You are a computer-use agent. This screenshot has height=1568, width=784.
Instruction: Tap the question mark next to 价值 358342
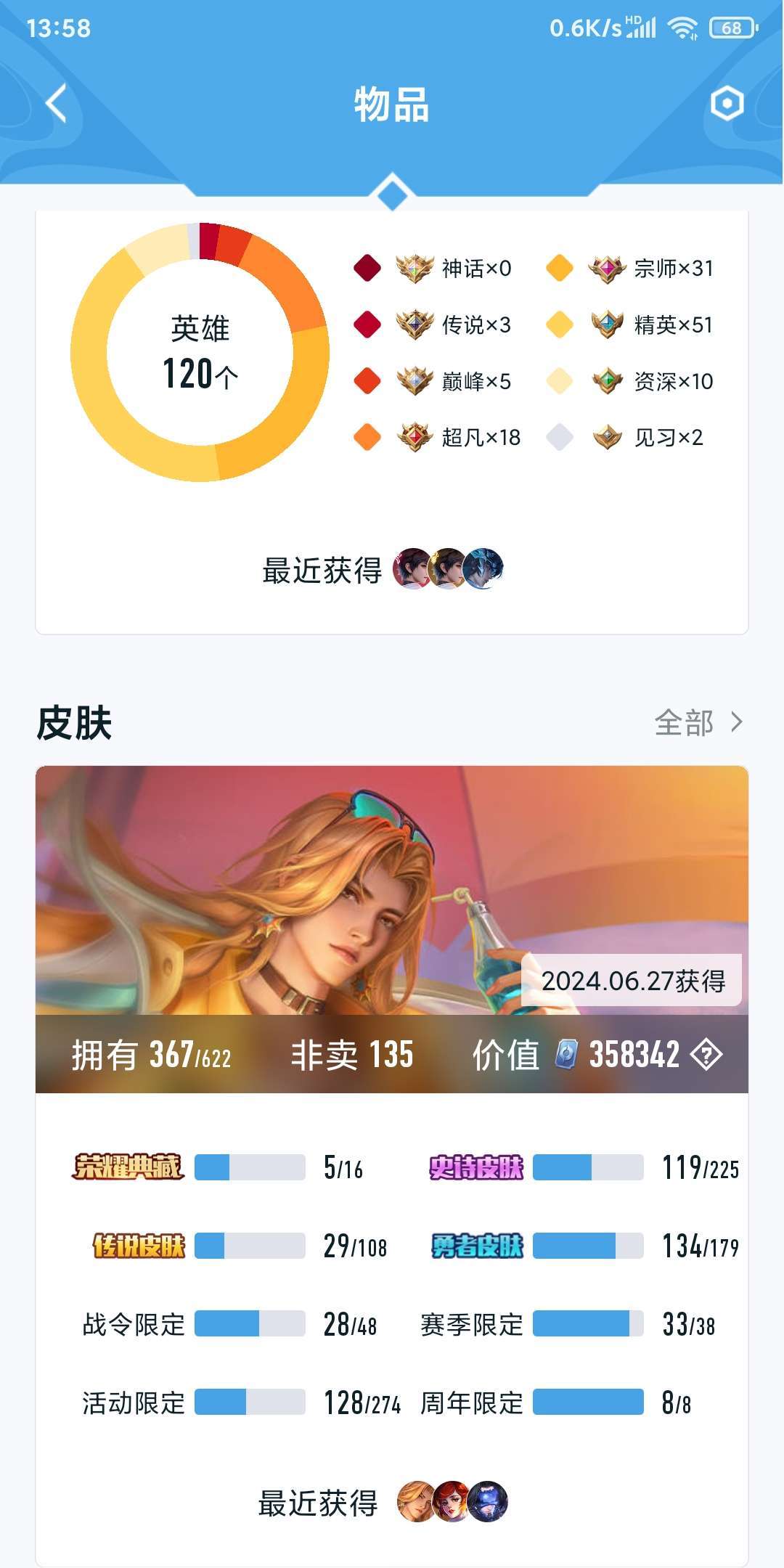pyautogui.click(x=706, y=1055)
